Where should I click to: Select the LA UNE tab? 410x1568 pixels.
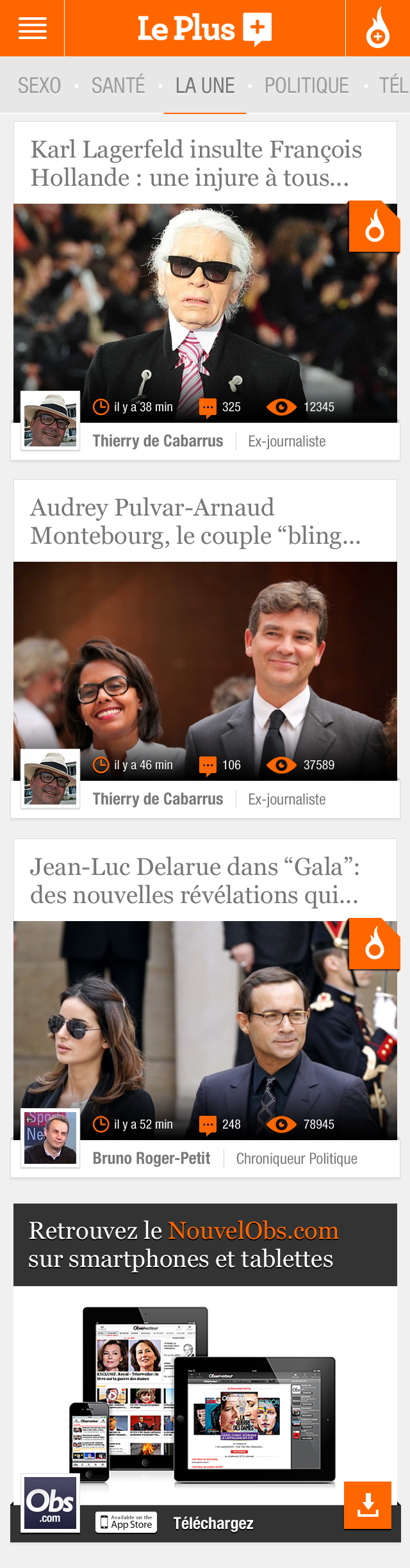[205, 86]
